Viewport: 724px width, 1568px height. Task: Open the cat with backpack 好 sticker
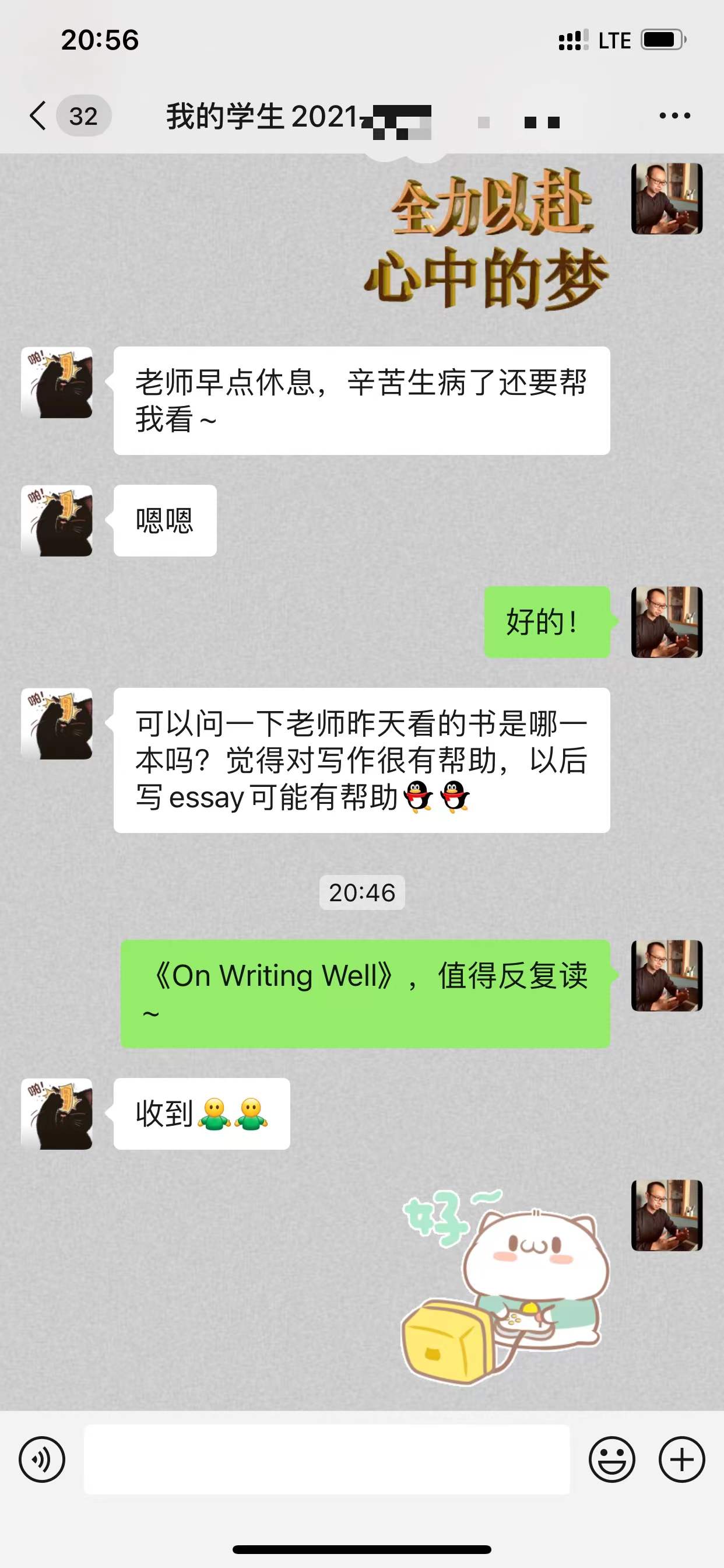(x=505, y=1286)
